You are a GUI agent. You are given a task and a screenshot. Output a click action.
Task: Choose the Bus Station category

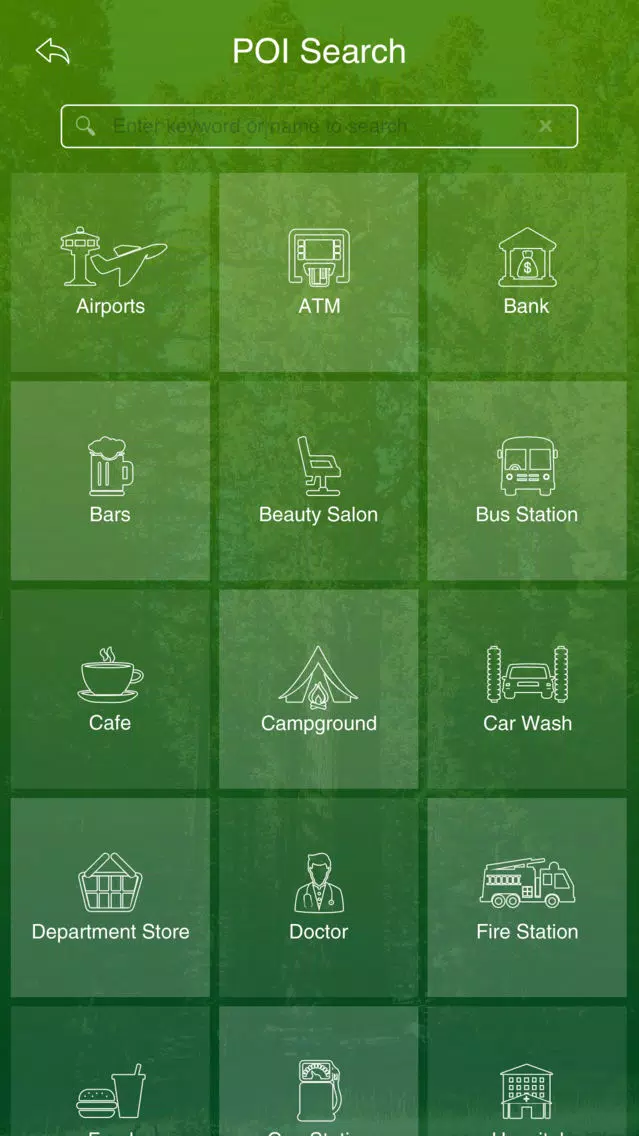click(x=527, y=480)
